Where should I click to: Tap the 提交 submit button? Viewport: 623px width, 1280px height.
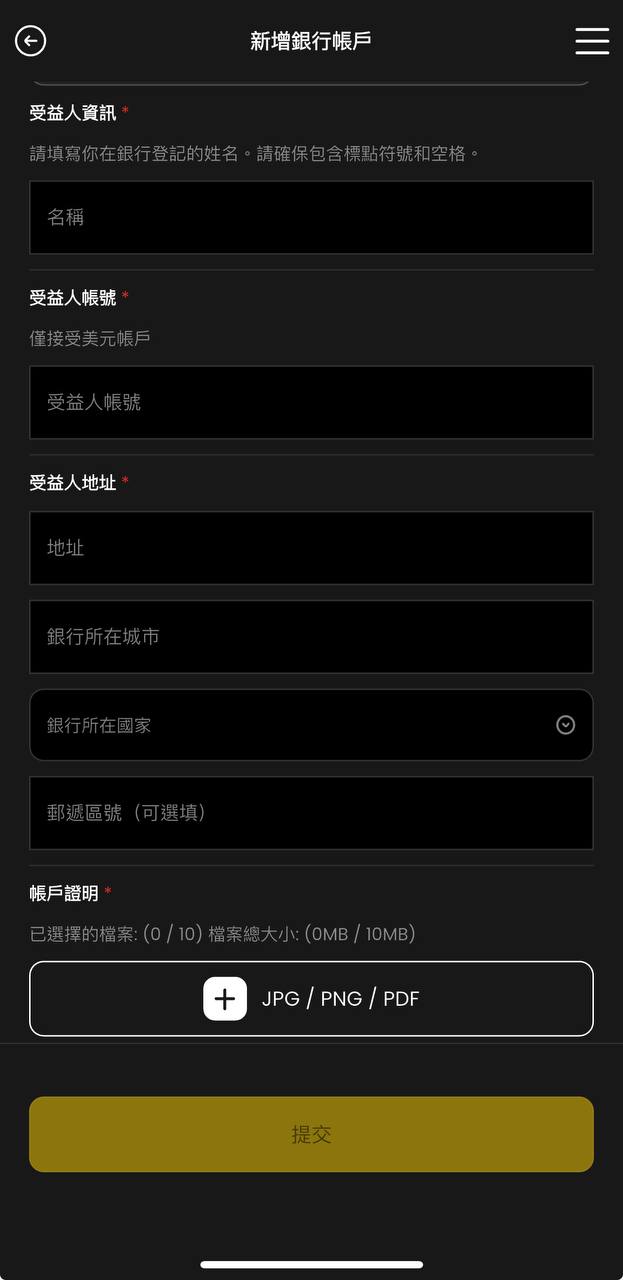pyautogui.click(x=311, y=1134)
